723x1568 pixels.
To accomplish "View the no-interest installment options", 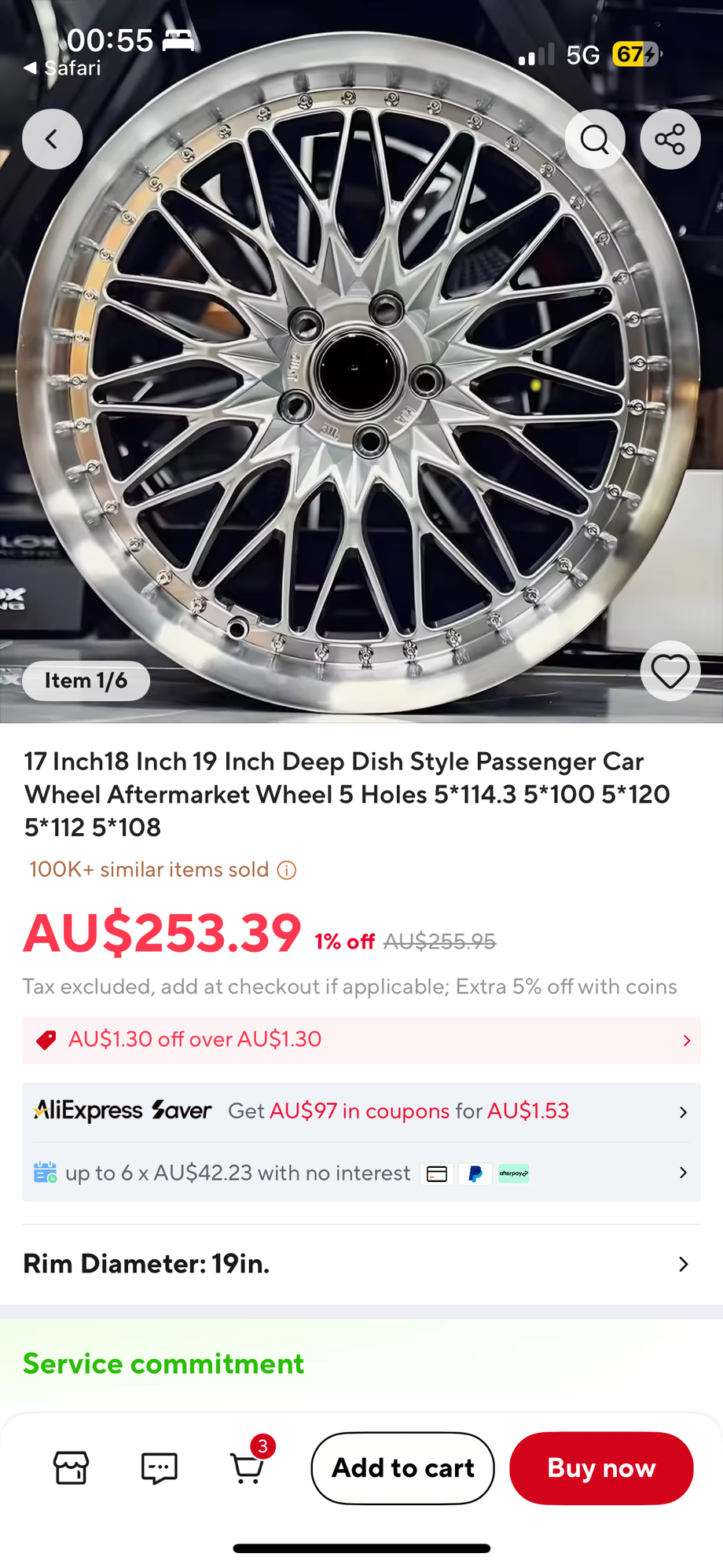I will (x=361, y=1173).
